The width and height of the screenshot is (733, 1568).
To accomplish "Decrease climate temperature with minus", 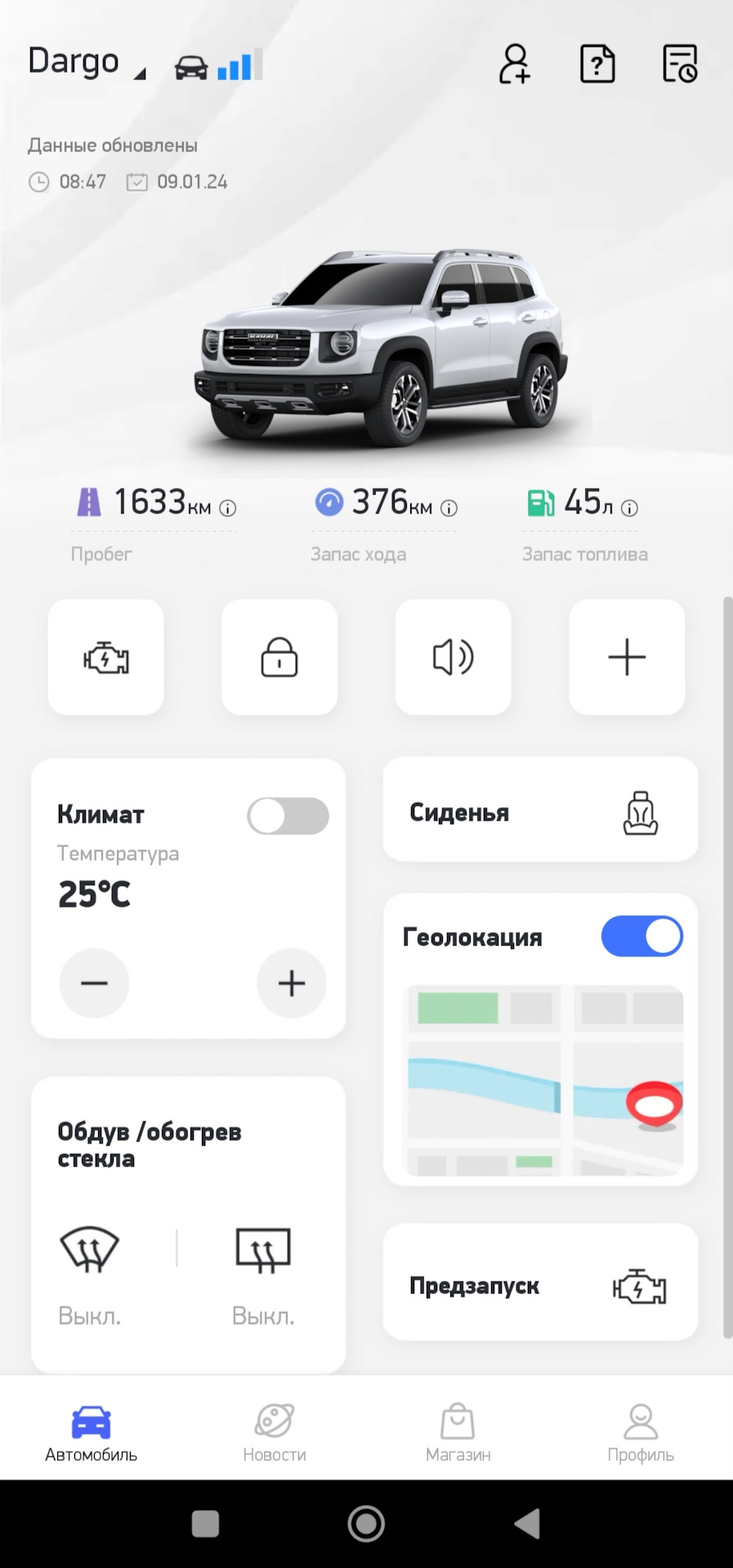I will (94, 983).
